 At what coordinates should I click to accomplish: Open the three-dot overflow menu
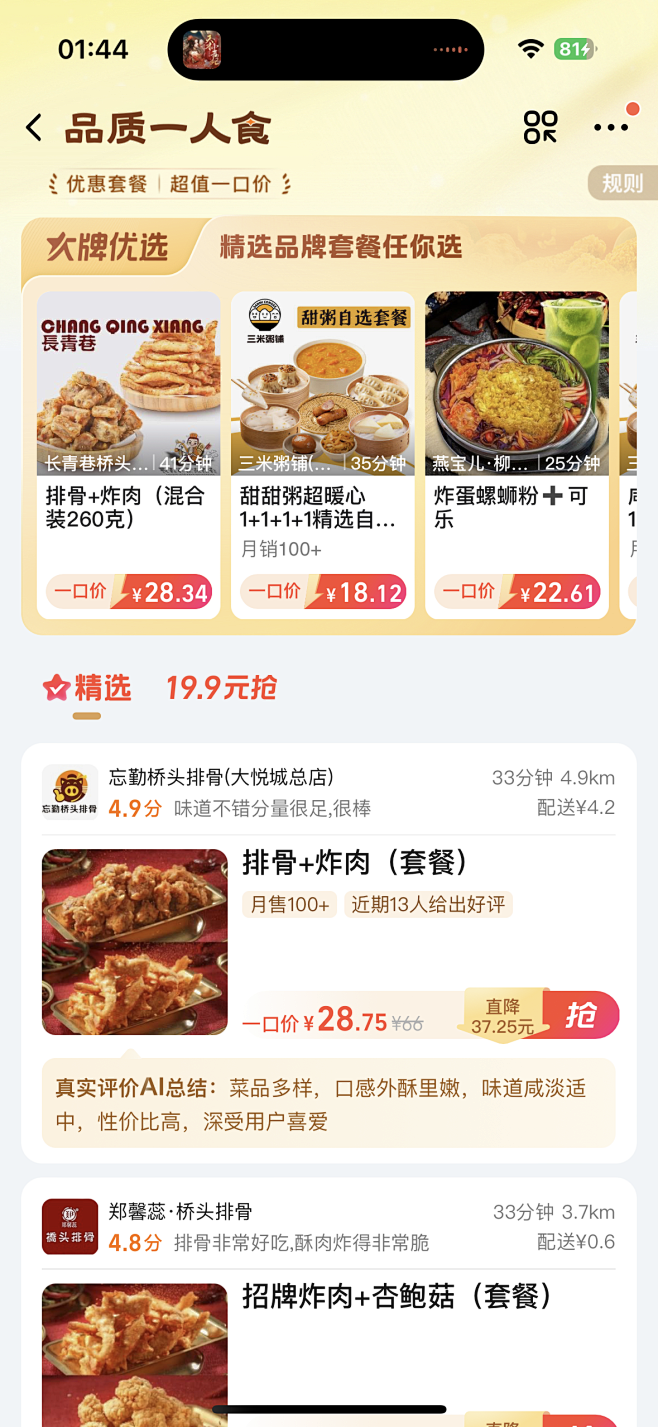pos(611,128)
